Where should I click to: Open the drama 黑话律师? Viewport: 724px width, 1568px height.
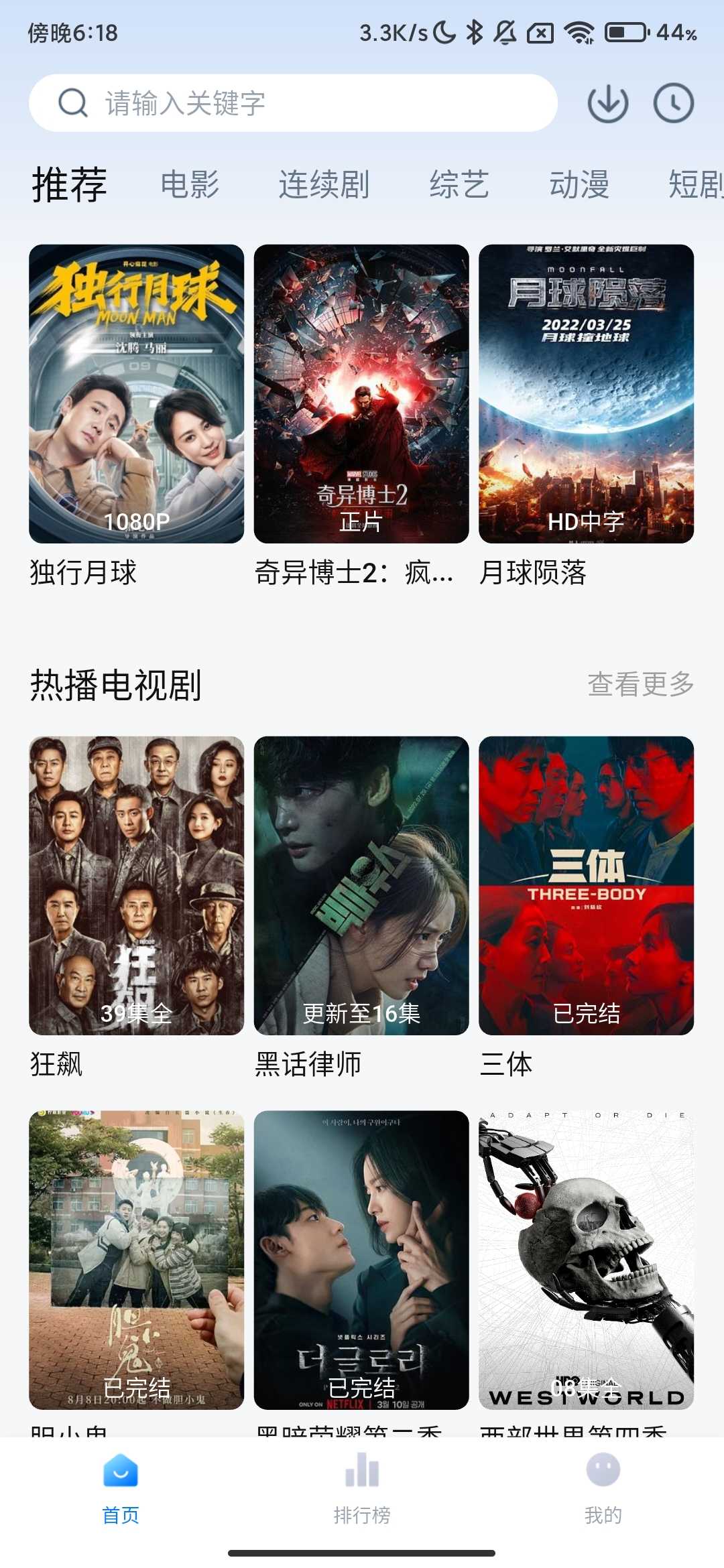(361, 885)
